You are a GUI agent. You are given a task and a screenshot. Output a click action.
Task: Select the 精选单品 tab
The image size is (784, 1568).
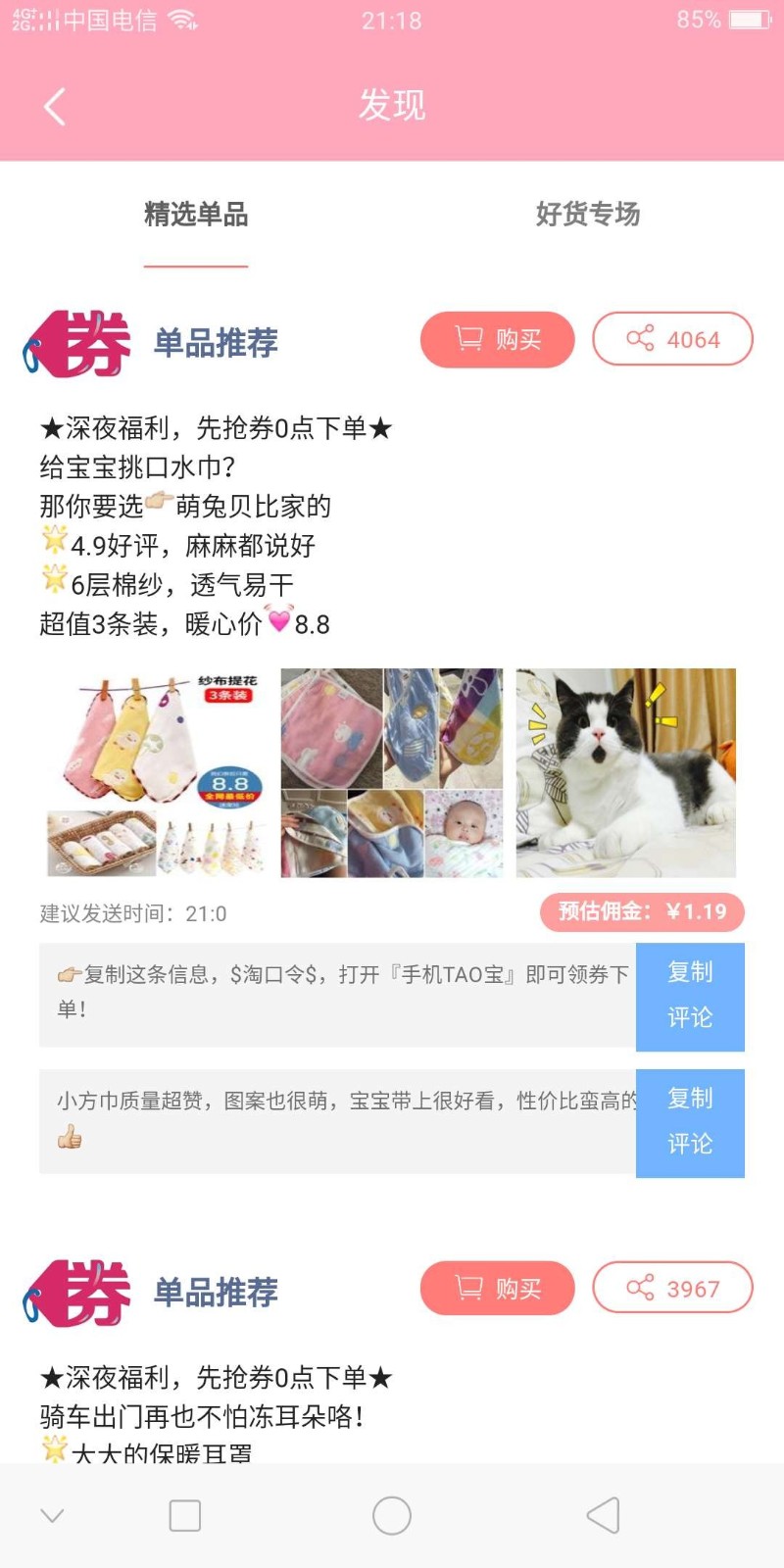tap(196, 215)
